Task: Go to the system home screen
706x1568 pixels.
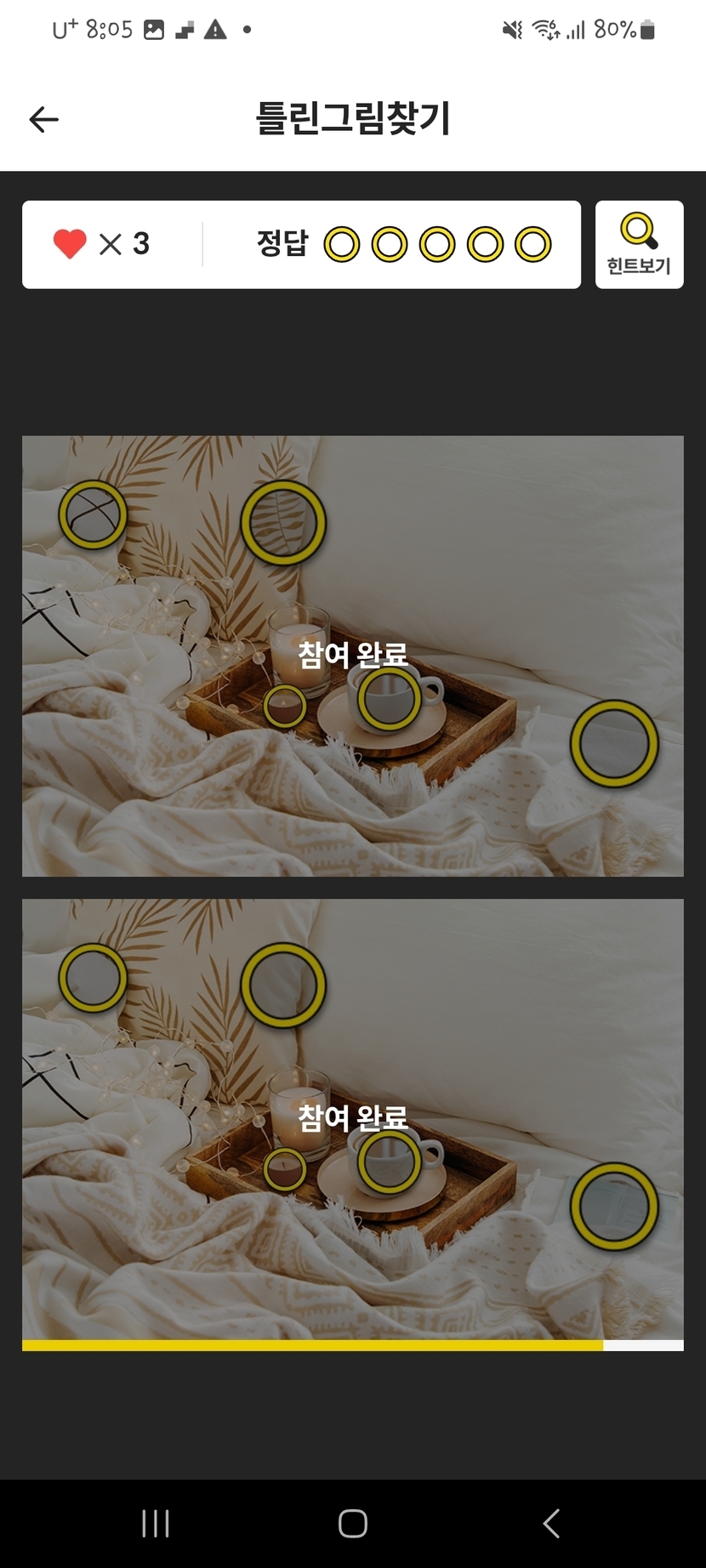Action: click(353, 1523)
